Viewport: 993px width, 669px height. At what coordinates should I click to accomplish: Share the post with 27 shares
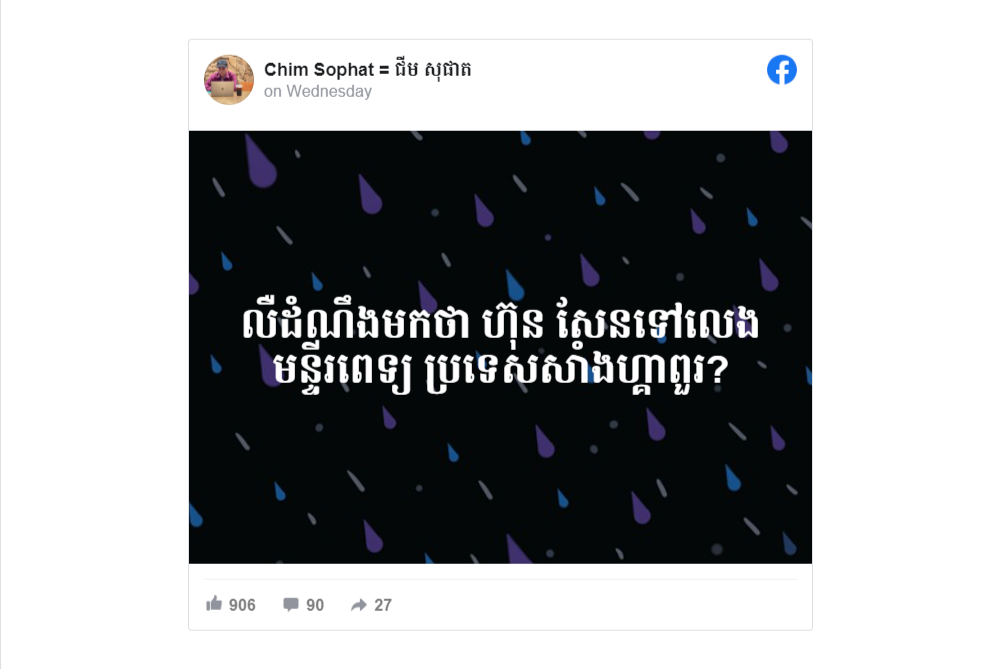371,605
